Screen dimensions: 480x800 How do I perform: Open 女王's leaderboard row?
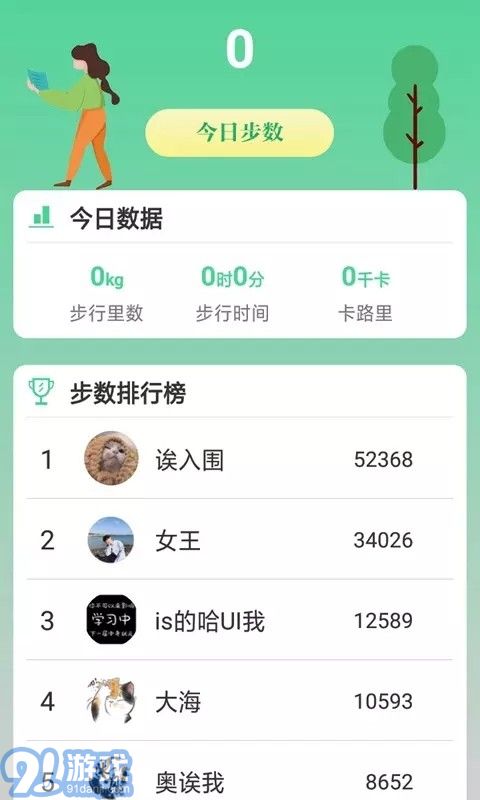click(x=239, y=539)
